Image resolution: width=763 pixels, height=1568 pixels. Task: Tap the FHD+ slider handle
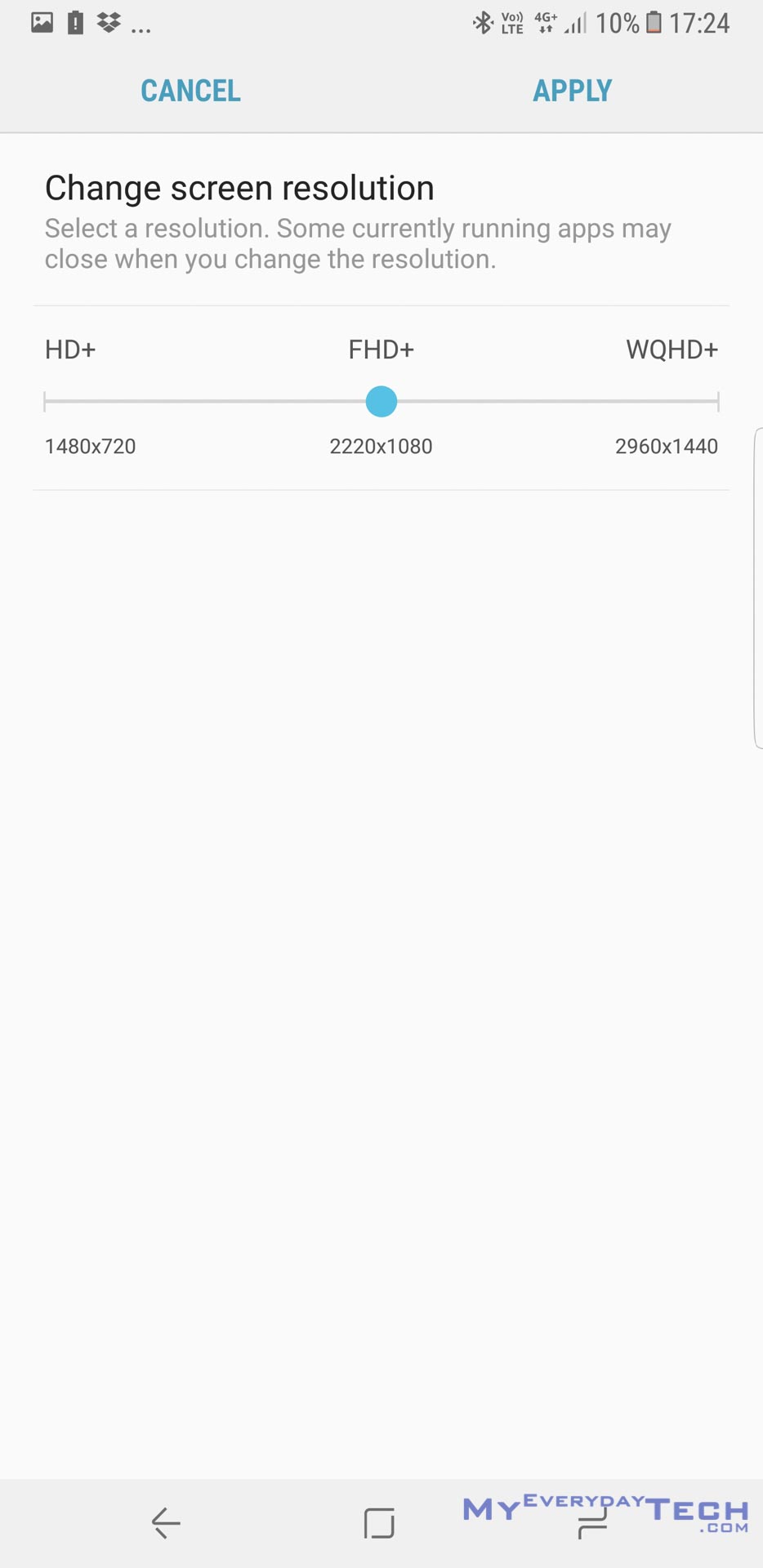381,401
